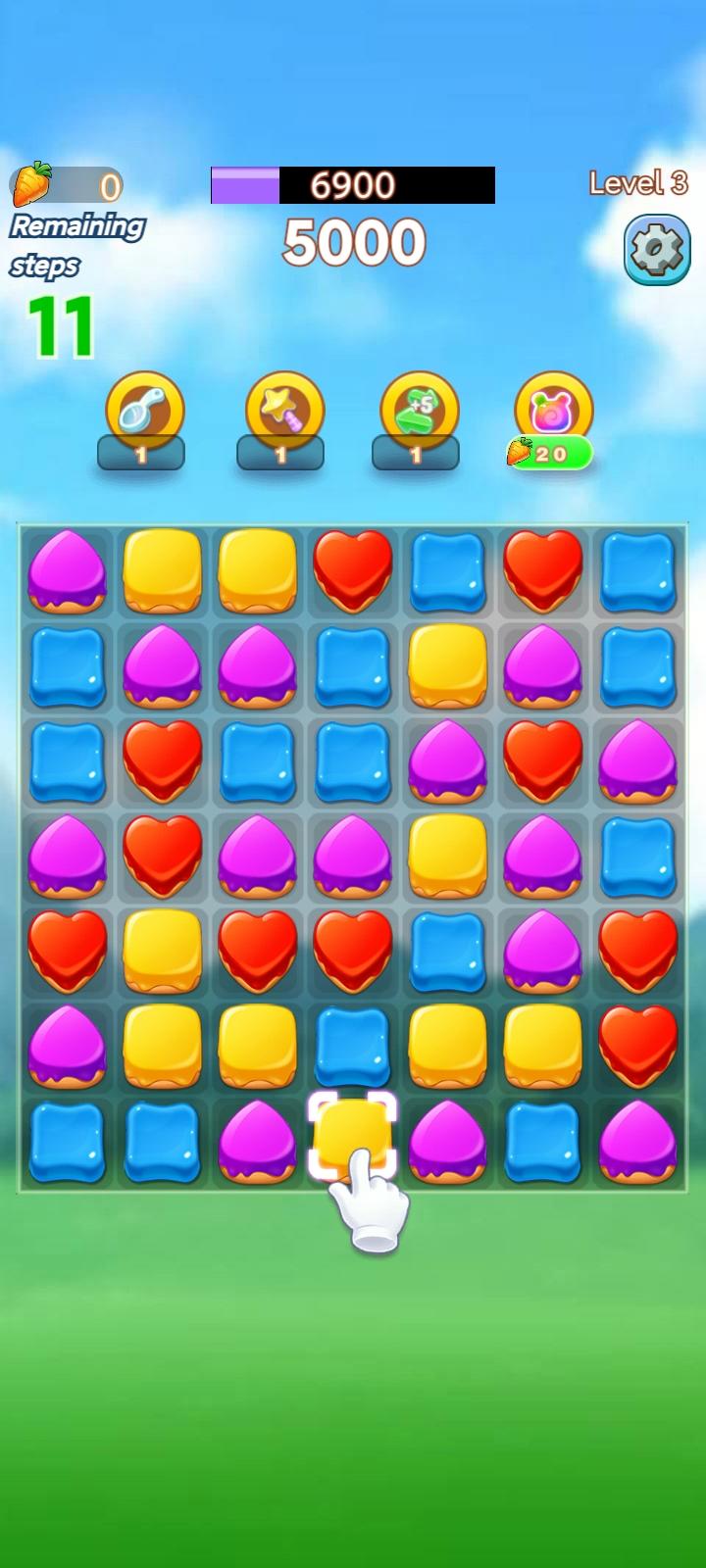Tap the gear inside the settings button
This screenshot has width=706, height=1568.
655,248
